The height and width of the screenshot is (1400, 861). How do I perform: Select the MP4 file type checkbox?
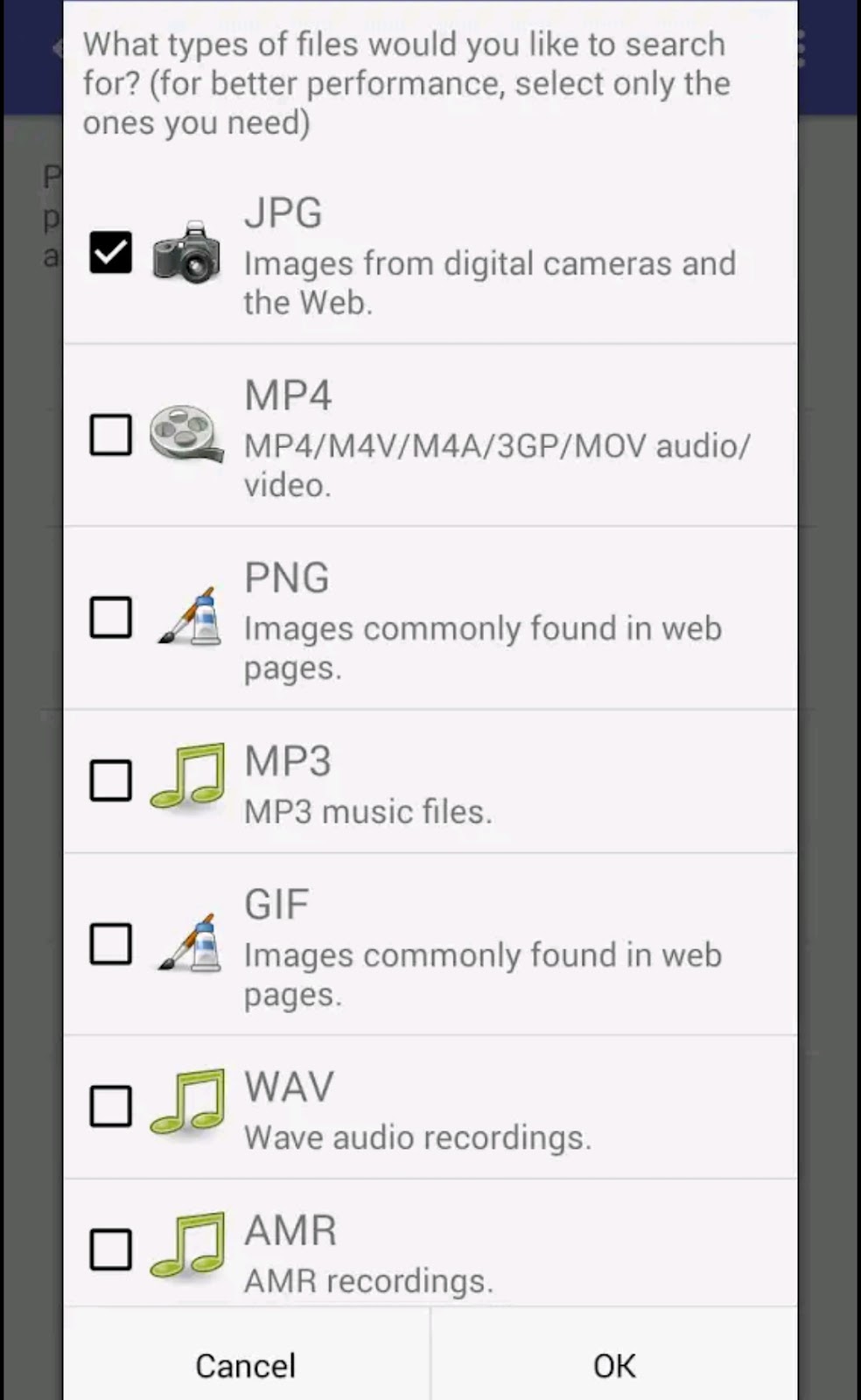(111, 435)
